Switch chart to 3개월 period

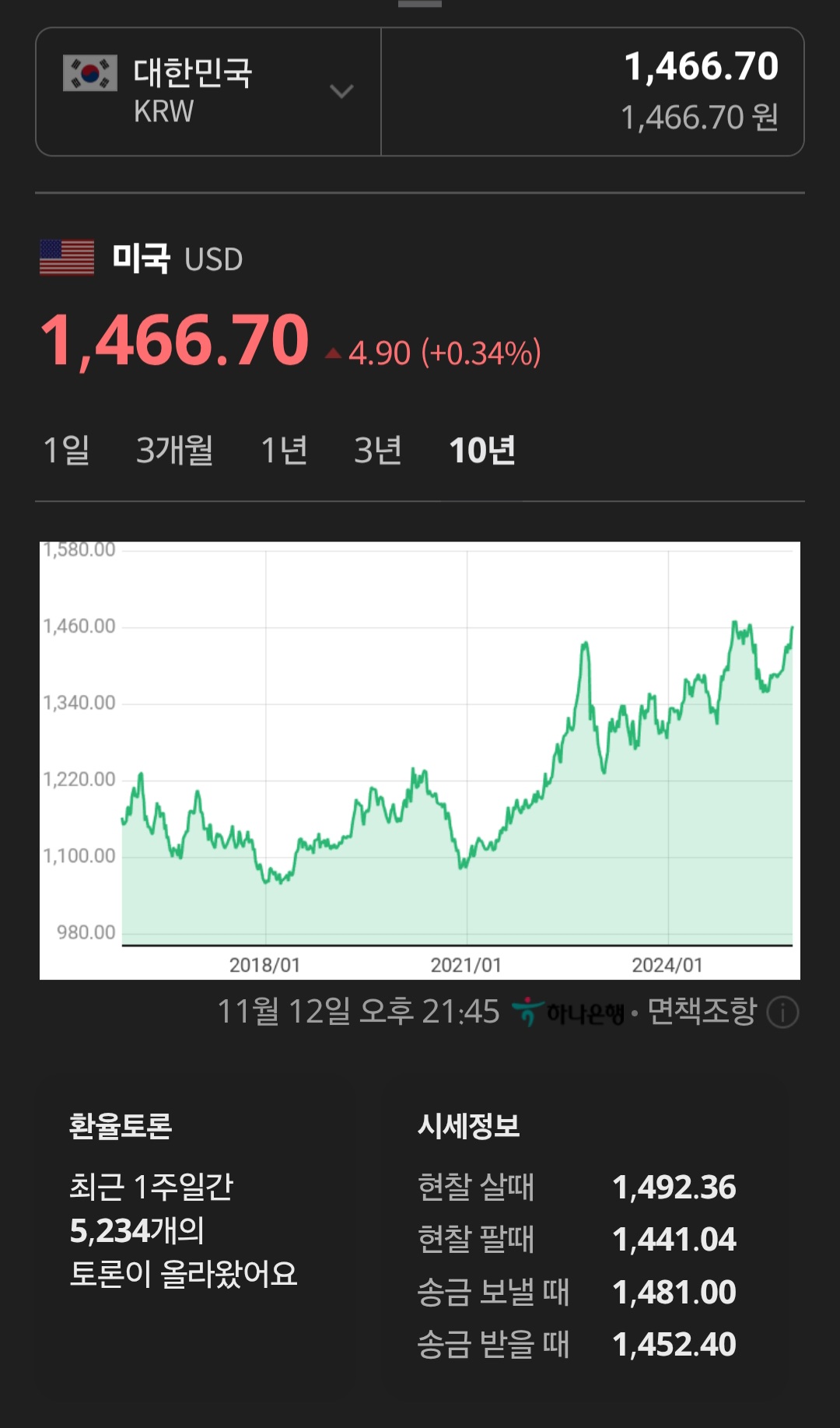click(x=174, y=450)
